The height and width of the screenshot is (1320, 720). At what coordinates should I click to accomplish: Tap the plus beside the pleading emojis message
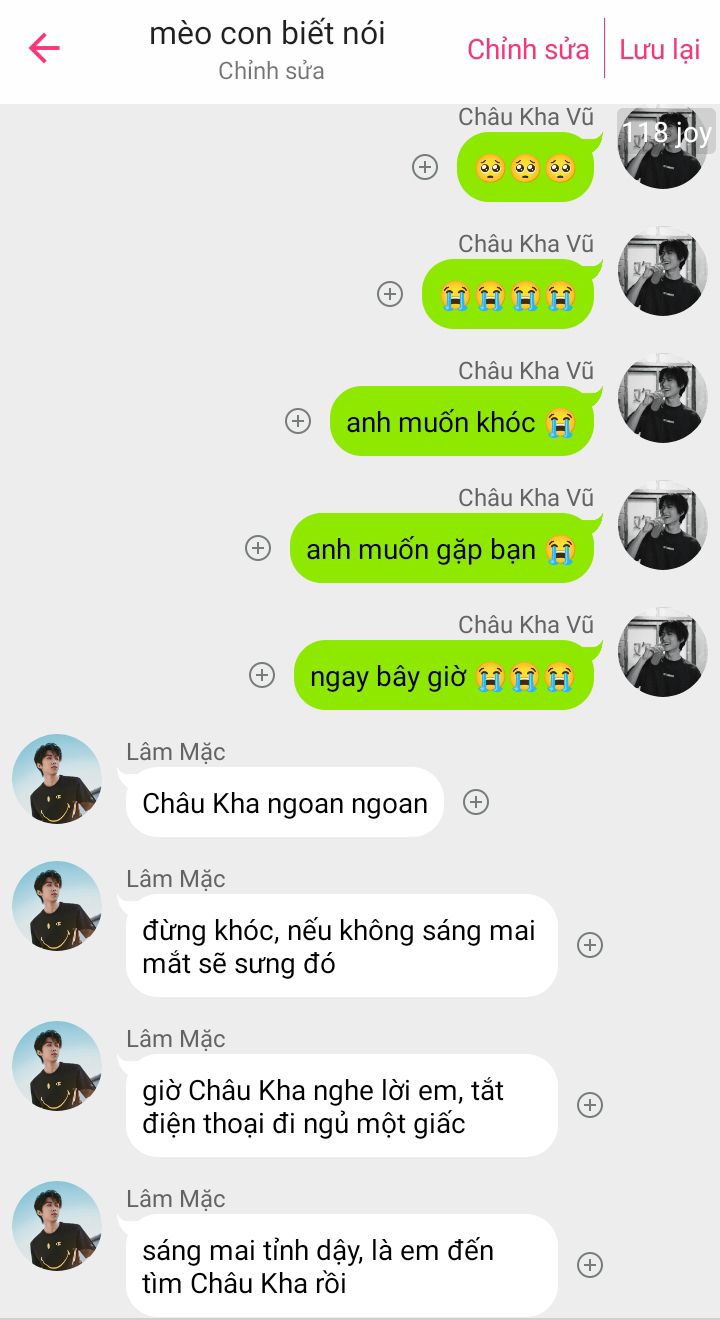[x=425, y=167]
